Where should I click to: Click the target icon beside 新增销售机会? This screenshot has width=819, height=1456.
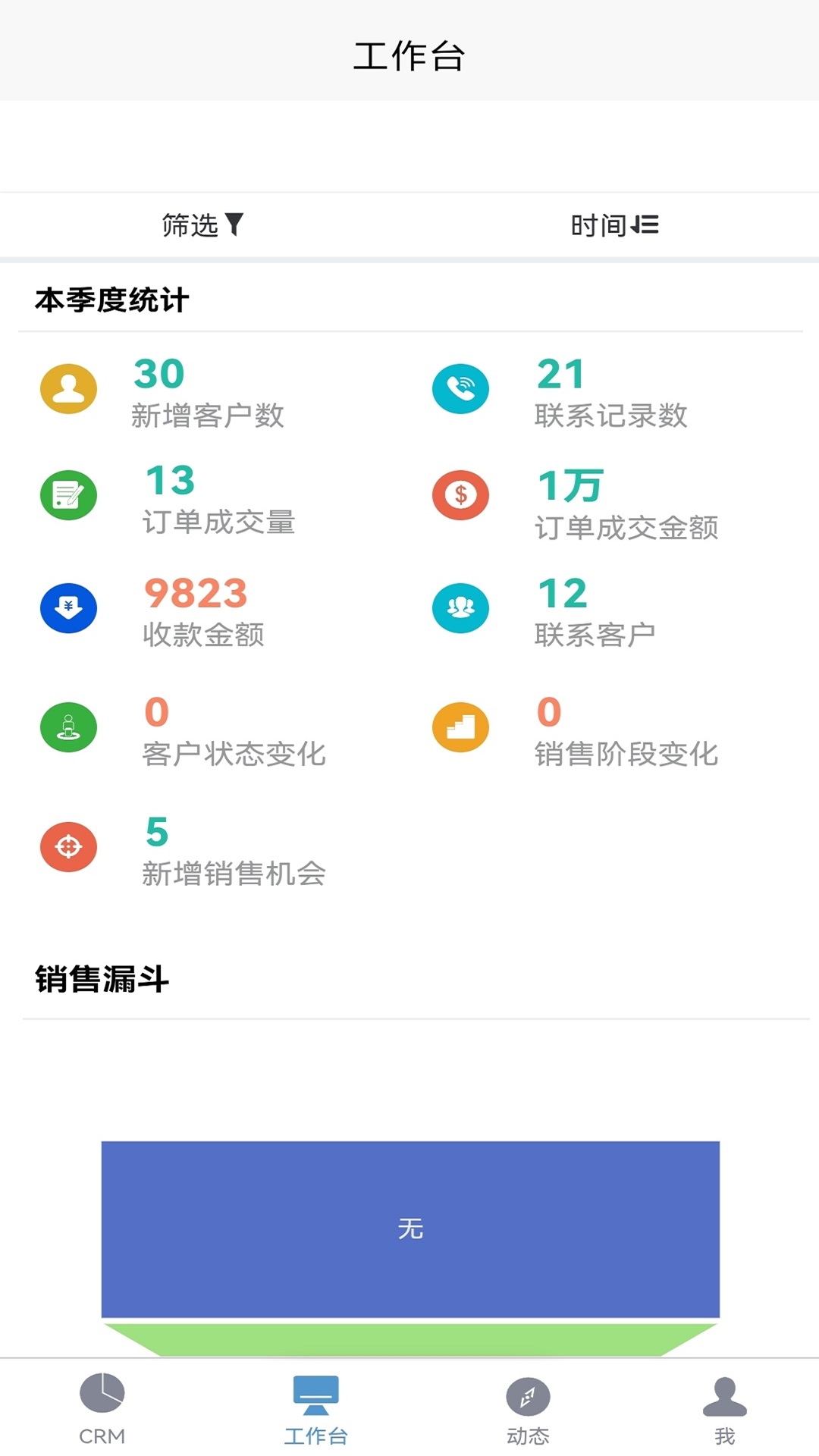tap(68, 847)
